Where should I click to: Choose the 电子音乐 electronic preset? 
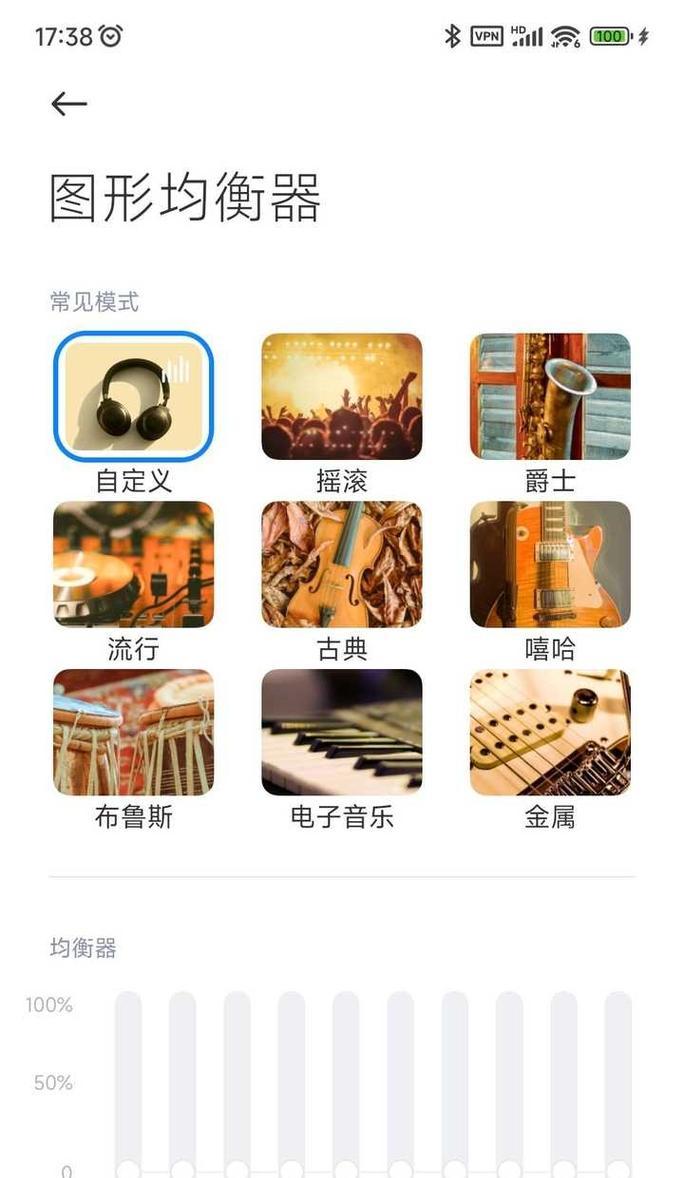(341, 732)
